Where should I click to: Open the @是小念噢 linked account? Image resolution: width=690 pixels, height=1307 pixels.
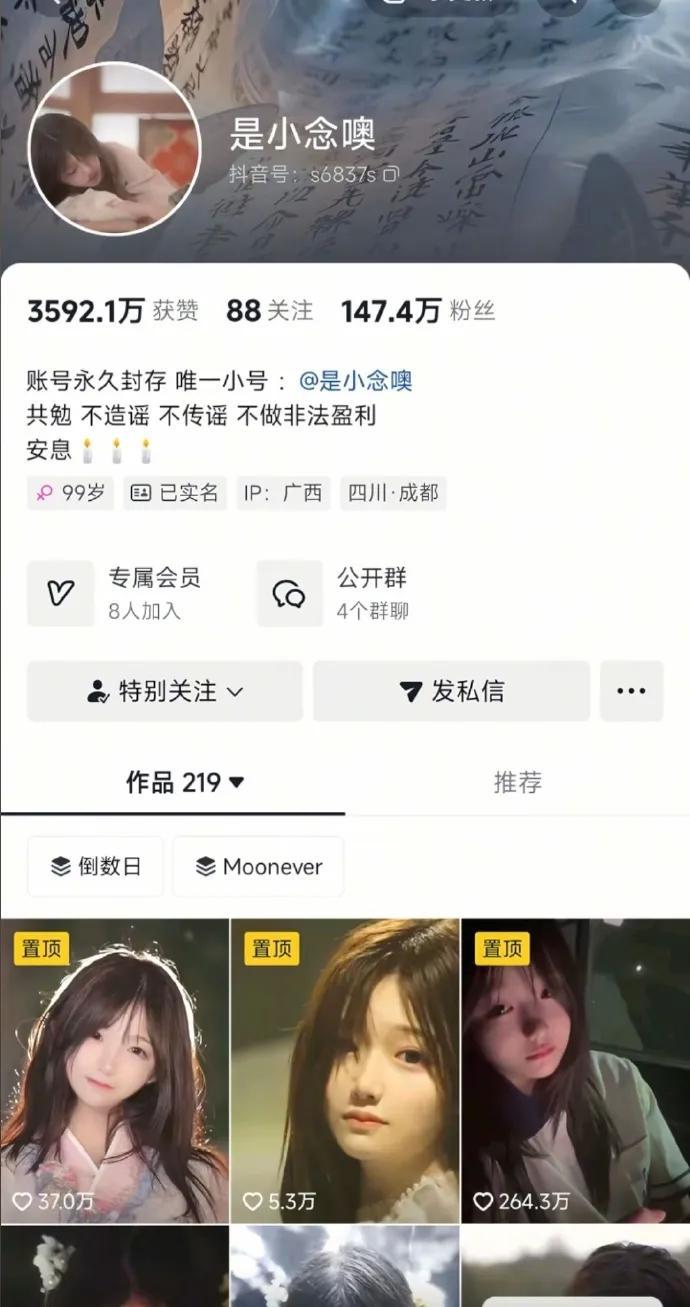point(355,380)
